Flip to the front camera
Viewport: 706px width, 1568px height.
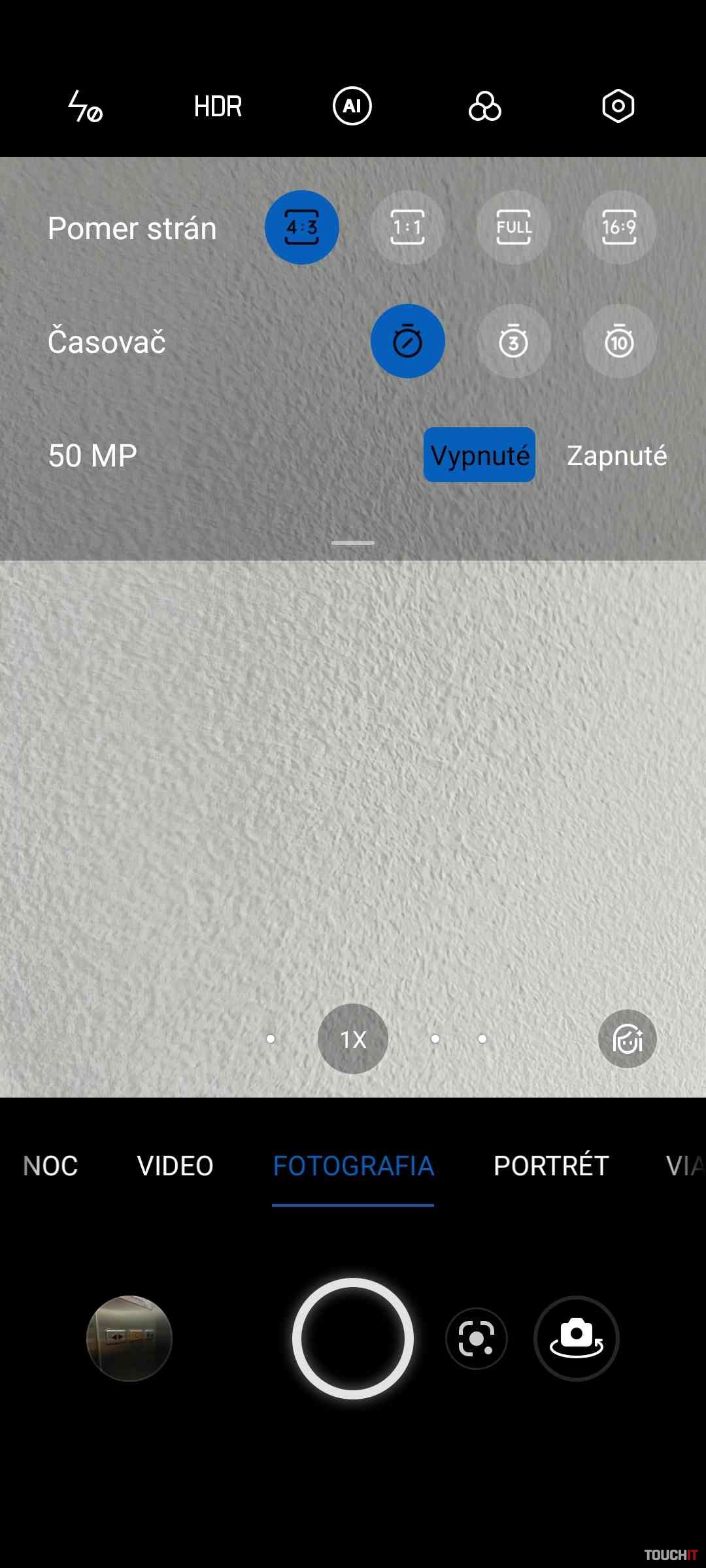click(x=576, y=1338)
